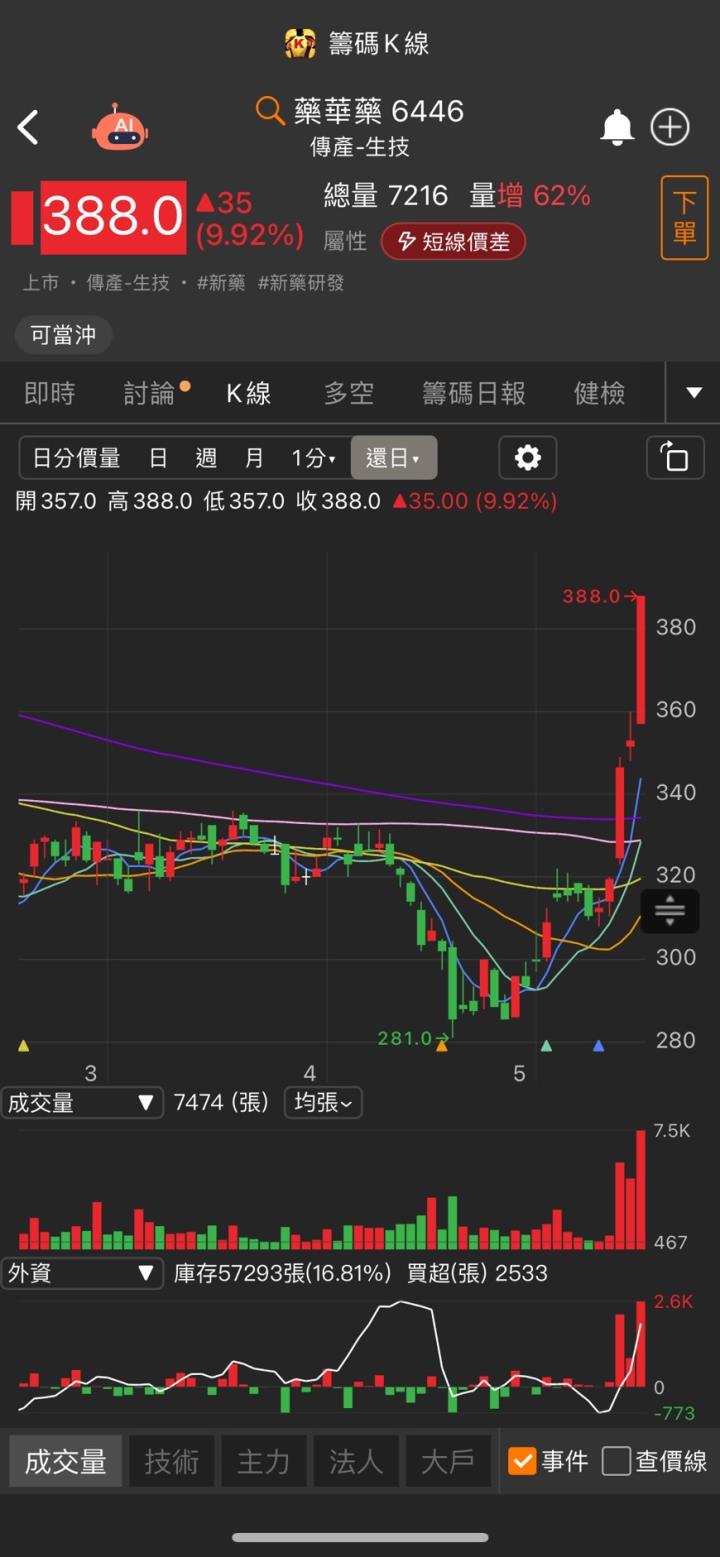
Task: Open the 1分 minute interval dropdown
Action: click(x=313, y=458)
